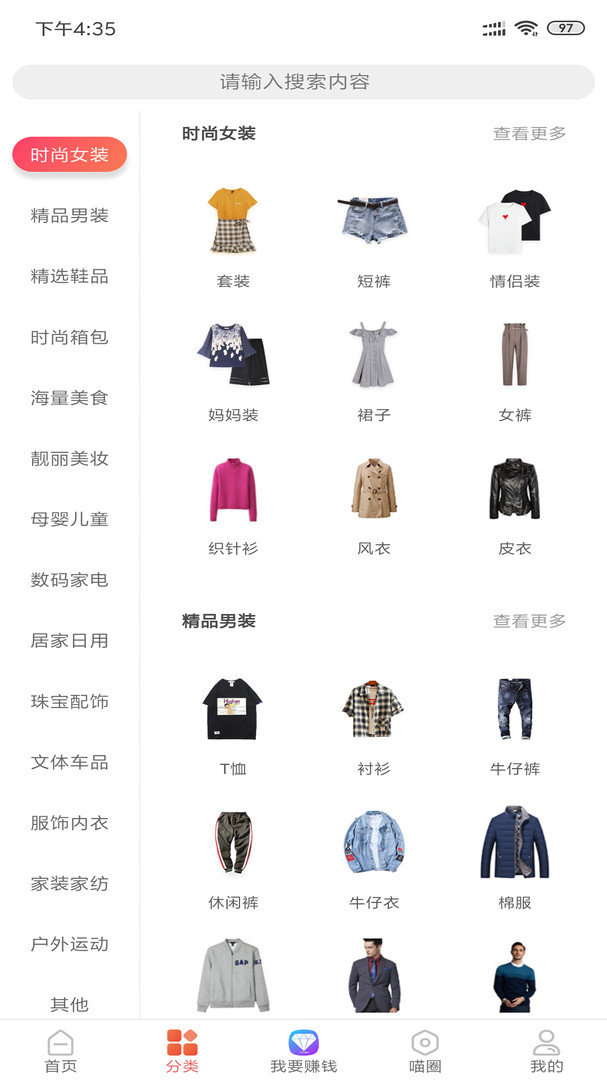Browse 裙子 items
607x1080 pixels.
[x=374, y=370]
